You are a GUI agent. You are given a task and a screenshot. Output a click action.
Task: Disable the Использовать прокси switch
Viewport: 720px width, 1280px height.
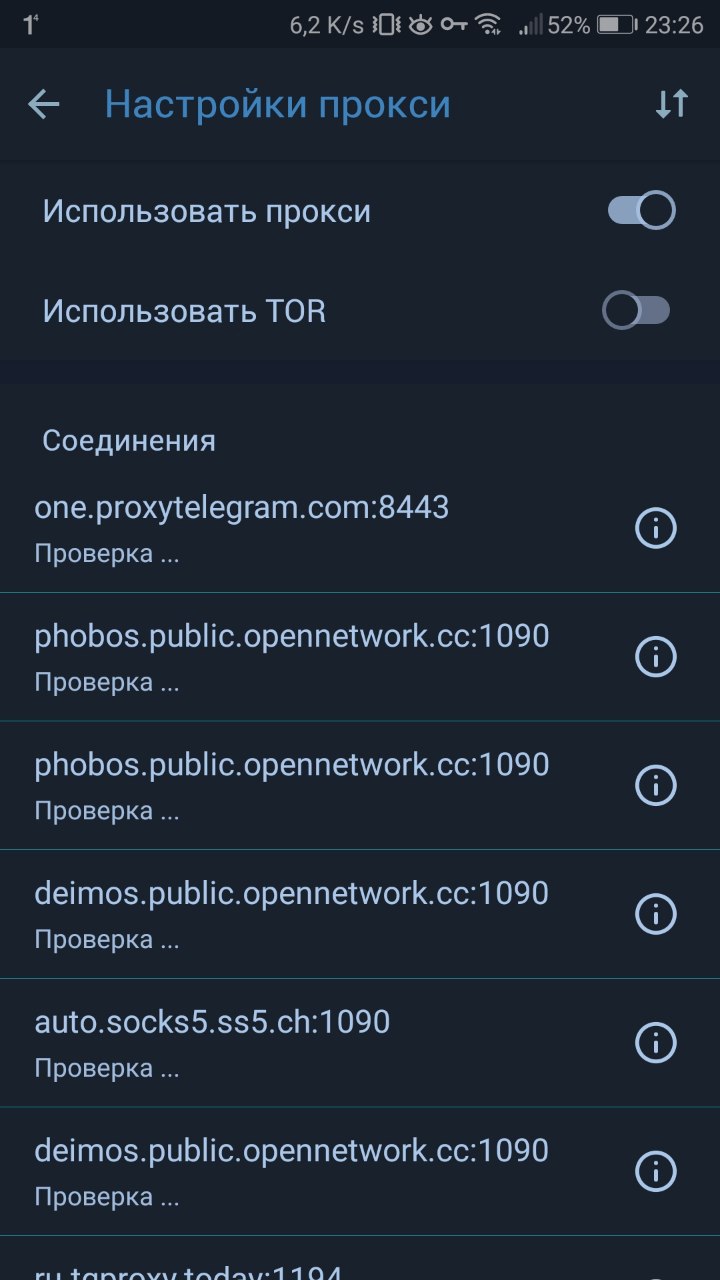click(641, 211)
